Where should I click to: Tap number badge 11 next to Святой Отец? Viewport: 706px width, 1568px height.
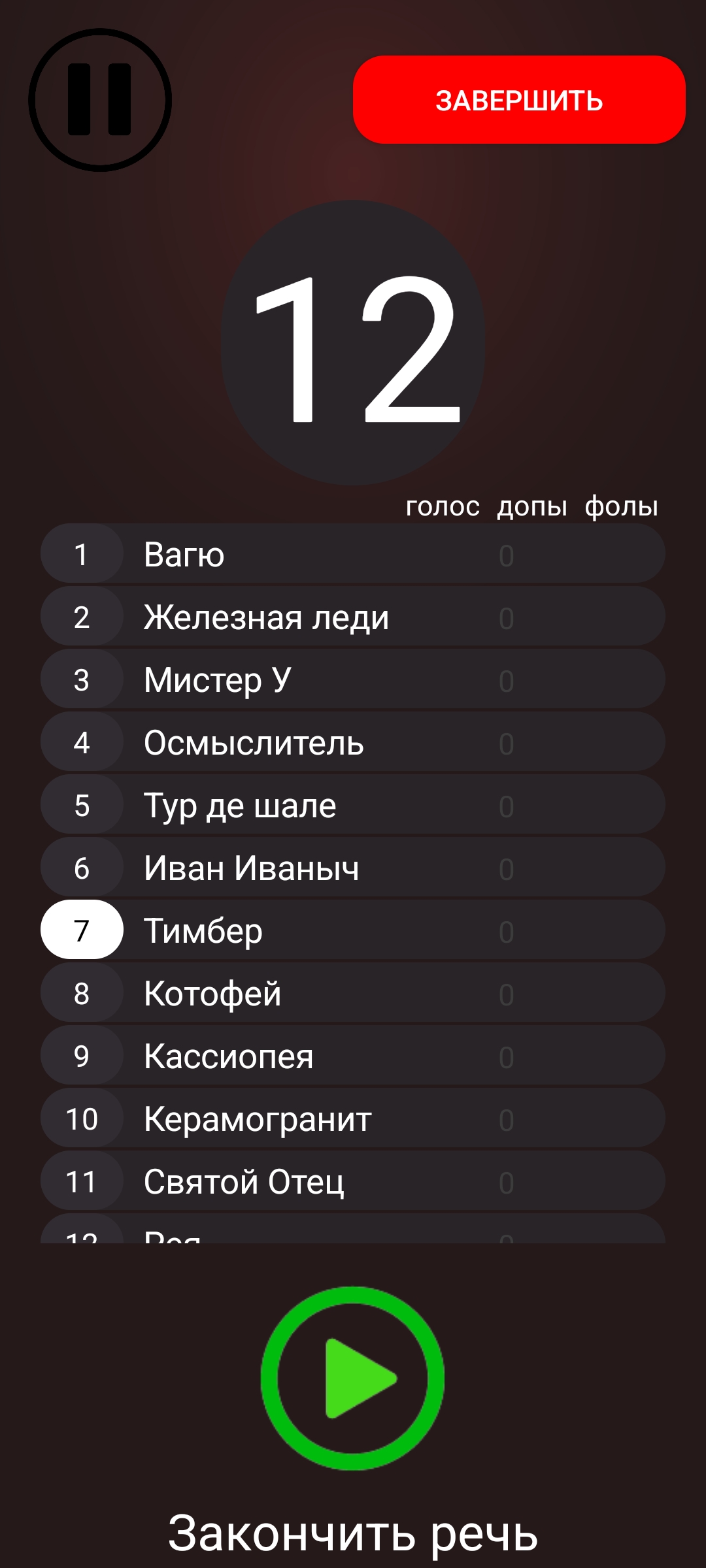(x=82, y=1181)
